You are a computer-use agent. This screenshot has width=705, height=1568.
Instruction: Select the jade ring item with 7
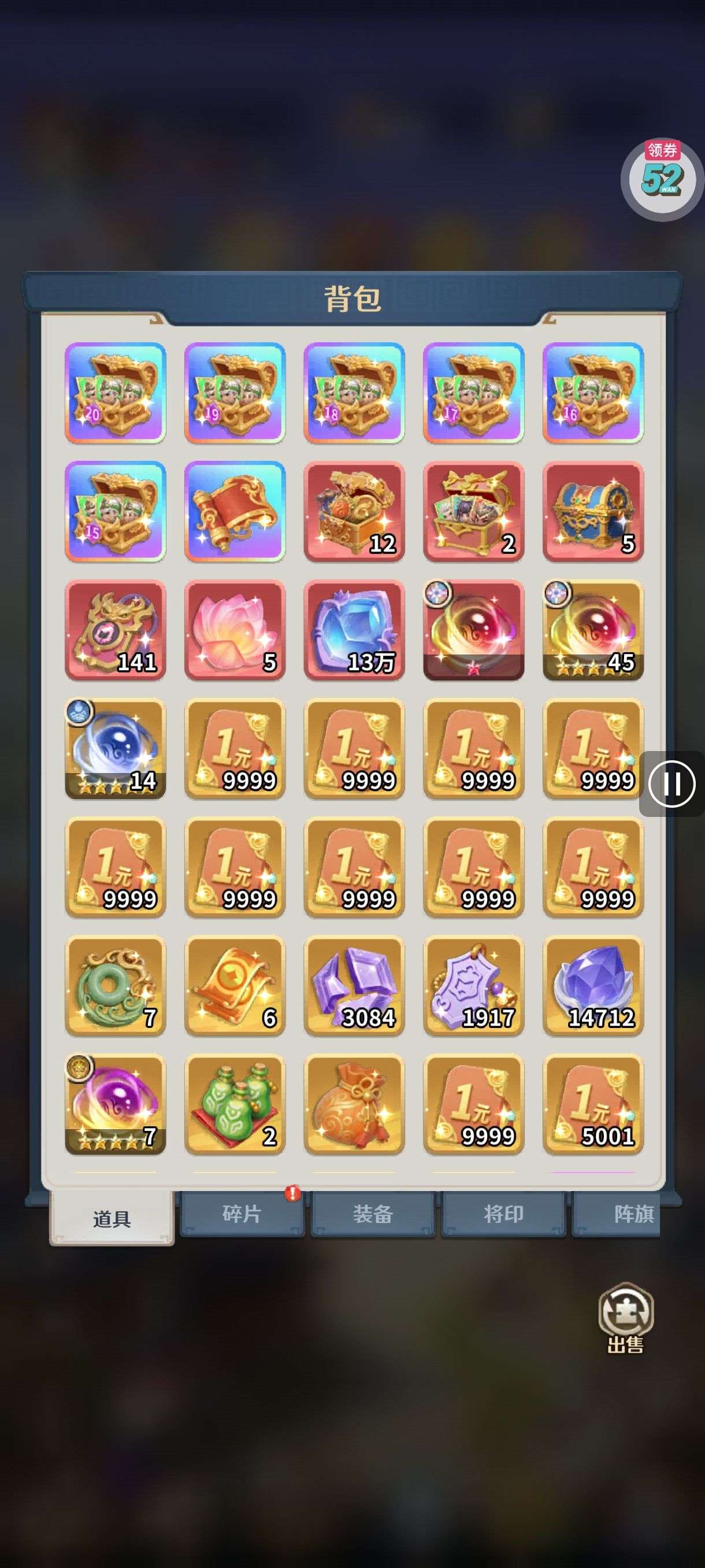[115, 985]
